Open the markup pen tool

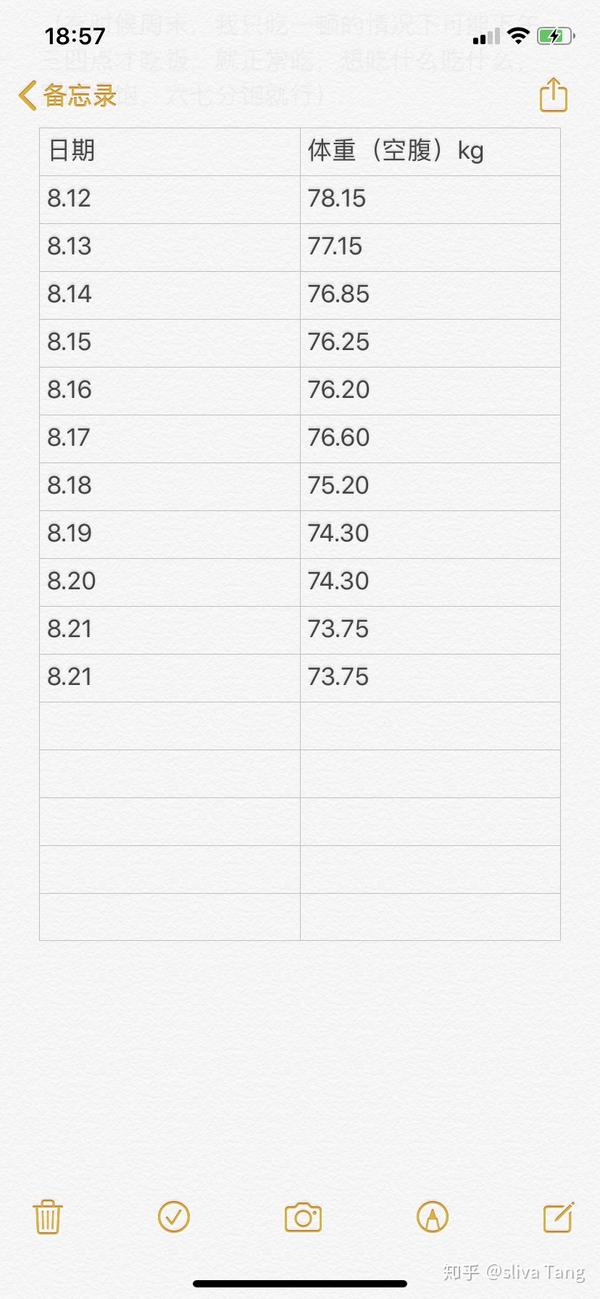point(432,1217)
